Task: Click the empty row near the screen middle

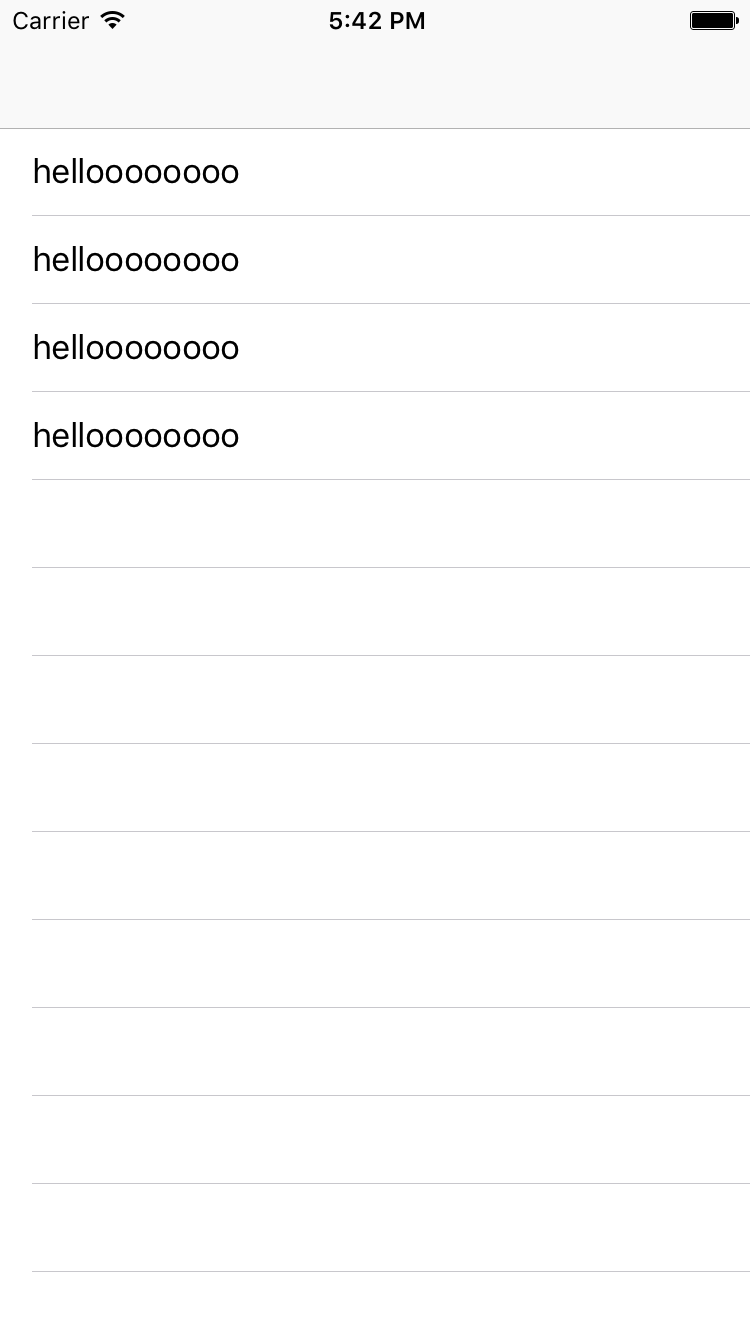Action: 375,699
